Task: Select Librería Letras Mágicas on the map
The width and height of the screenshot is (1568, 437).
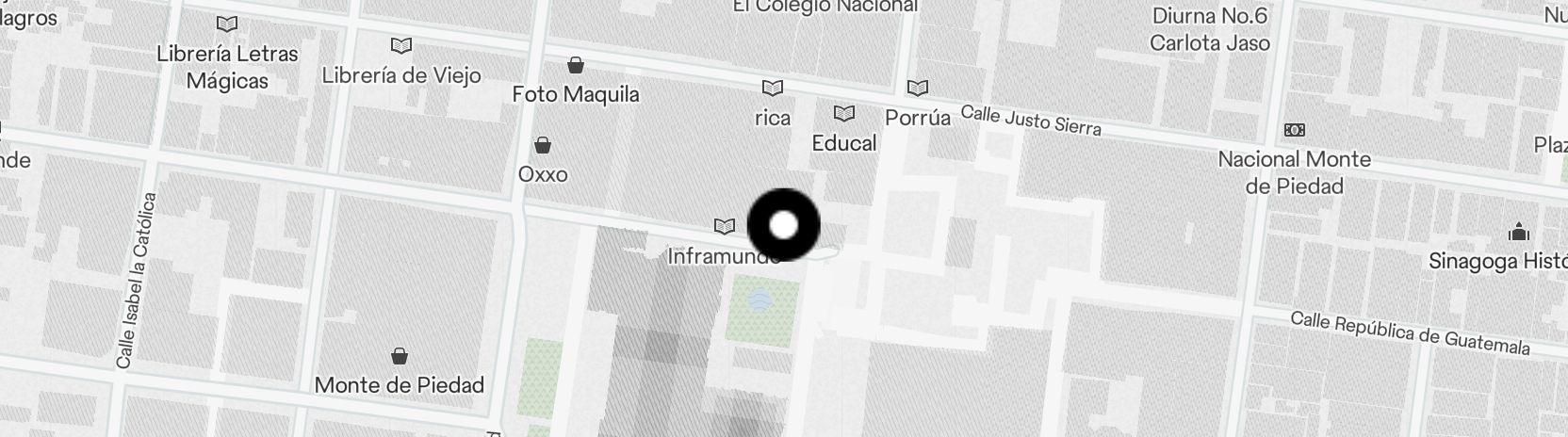Action: click(227, 24)
